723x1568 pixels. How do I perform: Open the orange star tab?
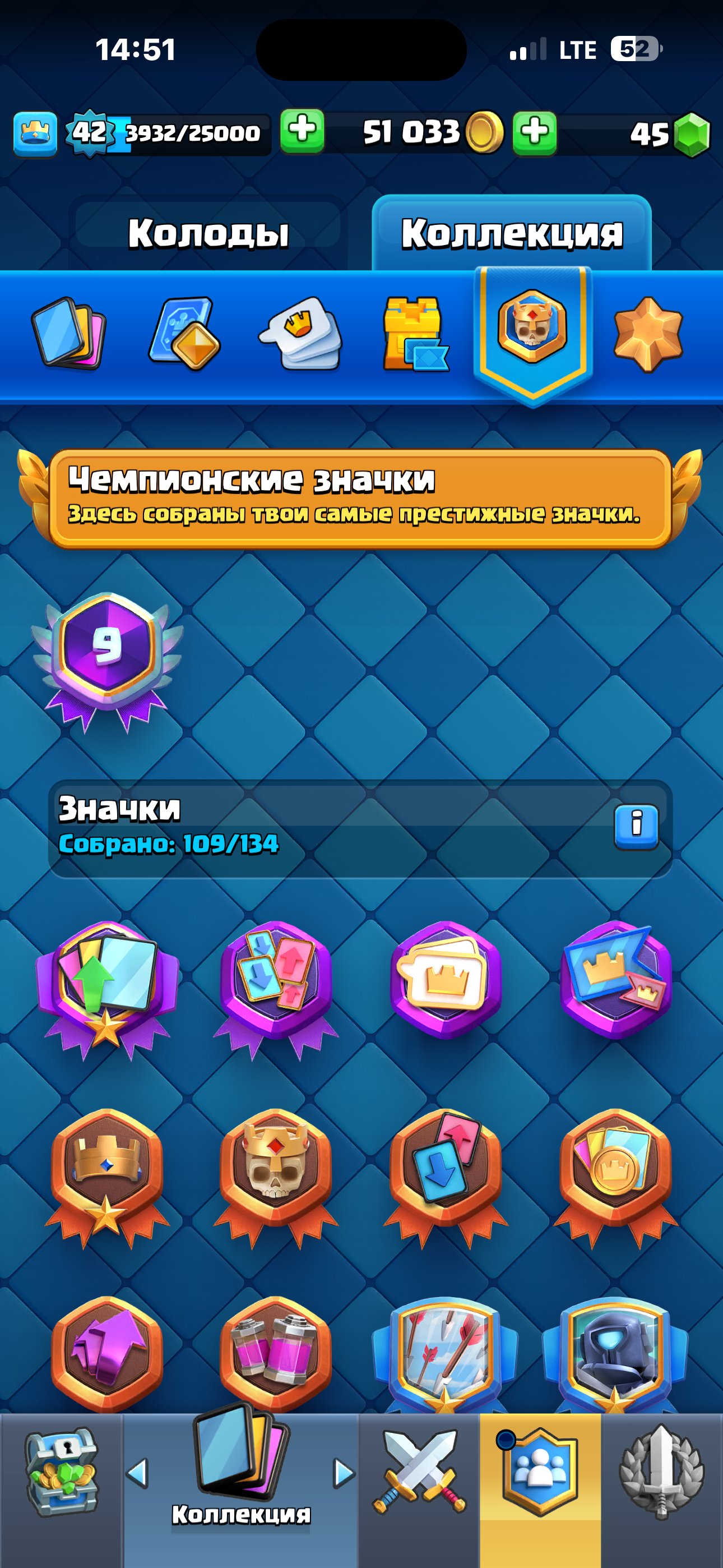(648, 334)
